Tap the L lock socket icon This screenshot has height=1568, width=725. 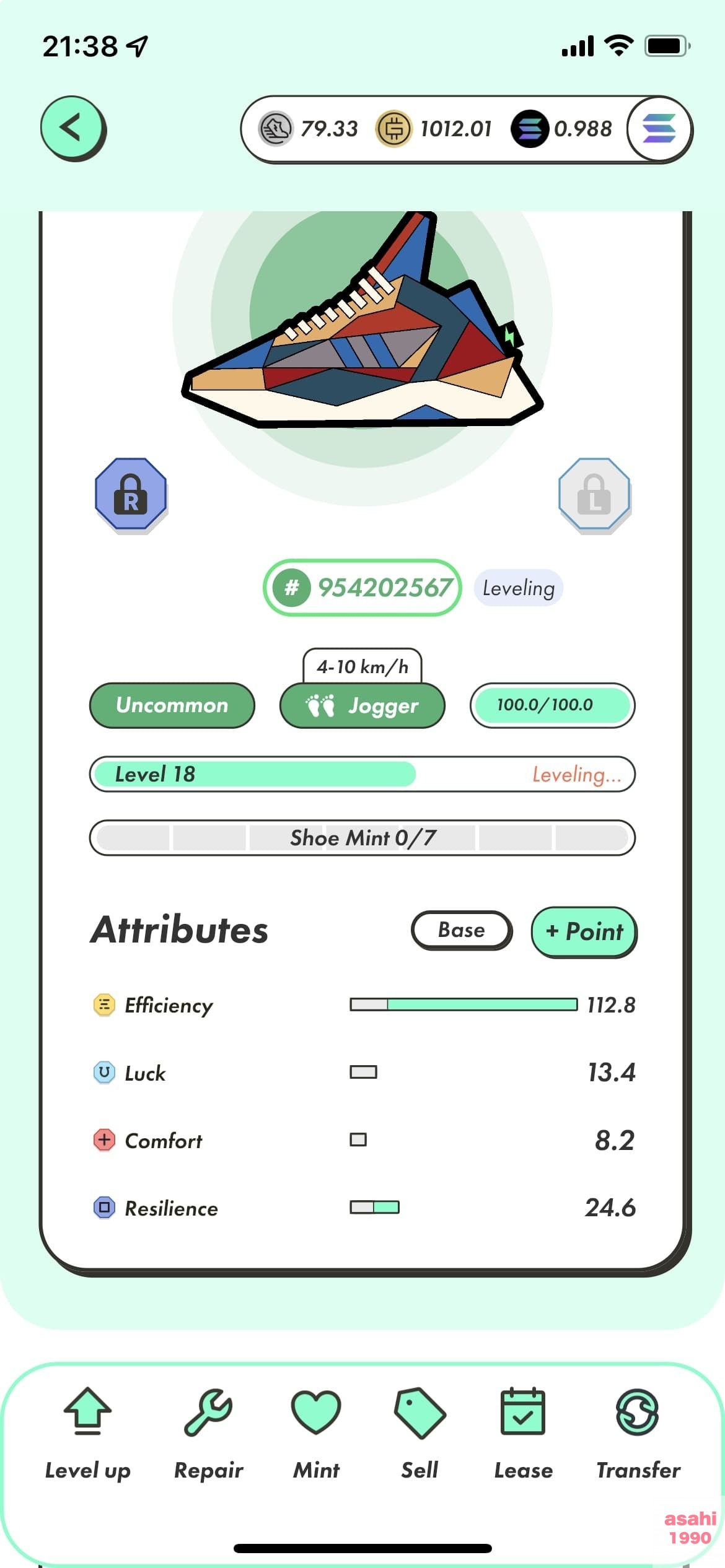point(594,494)
